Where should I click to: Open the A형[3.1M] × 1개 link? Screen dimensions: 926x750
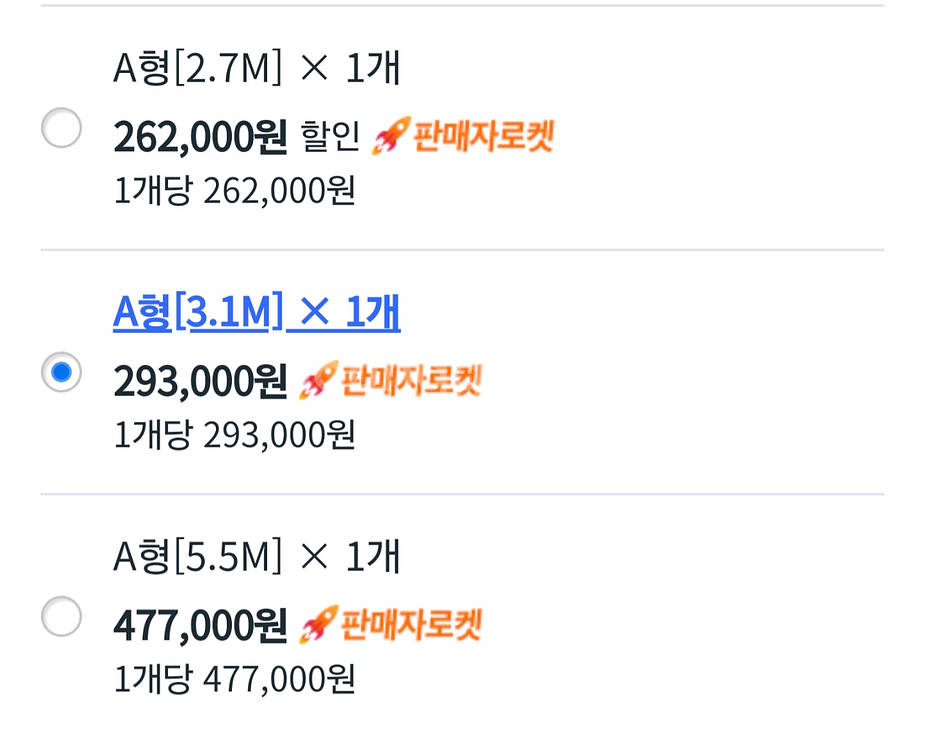[256, 311]
